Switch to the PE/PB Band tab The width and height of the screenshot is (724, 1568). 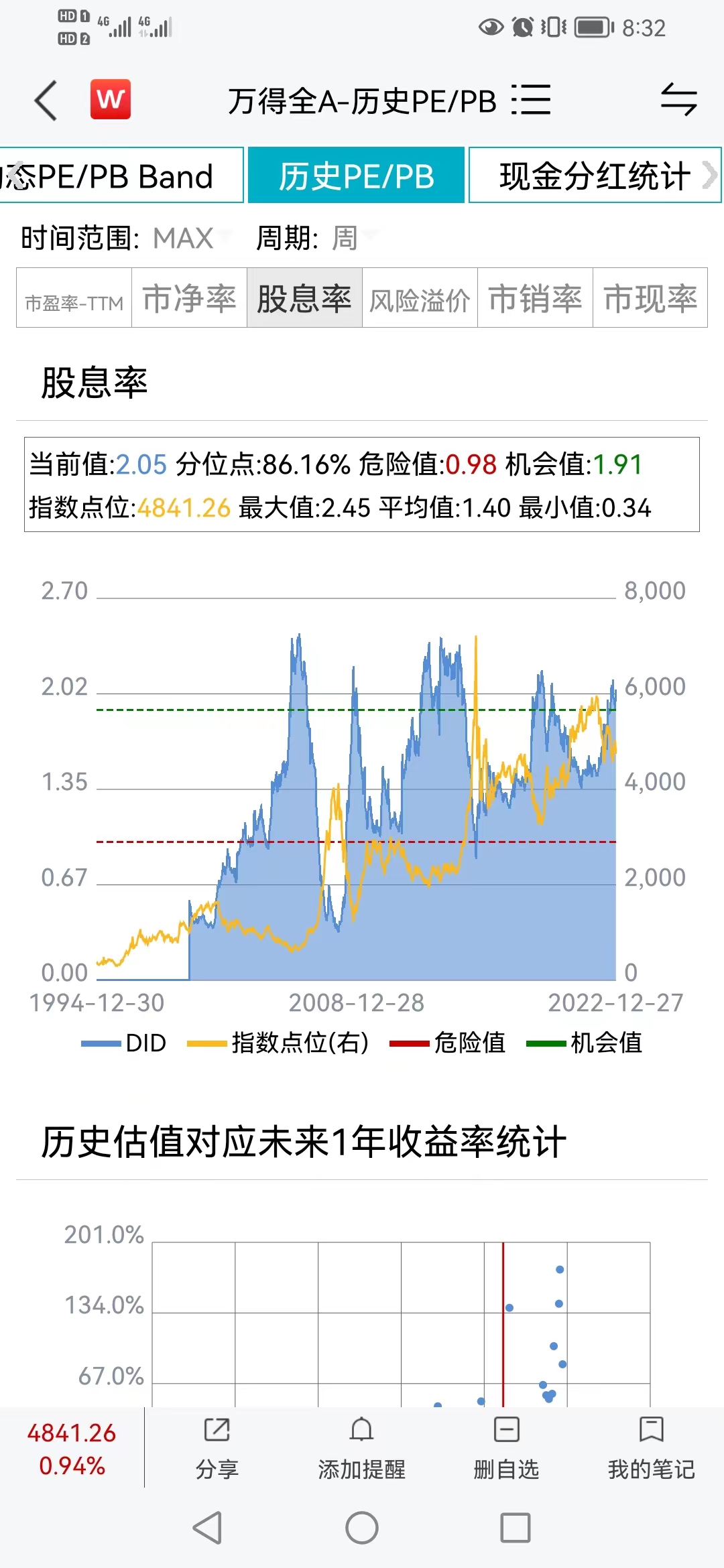click(121, 176)
